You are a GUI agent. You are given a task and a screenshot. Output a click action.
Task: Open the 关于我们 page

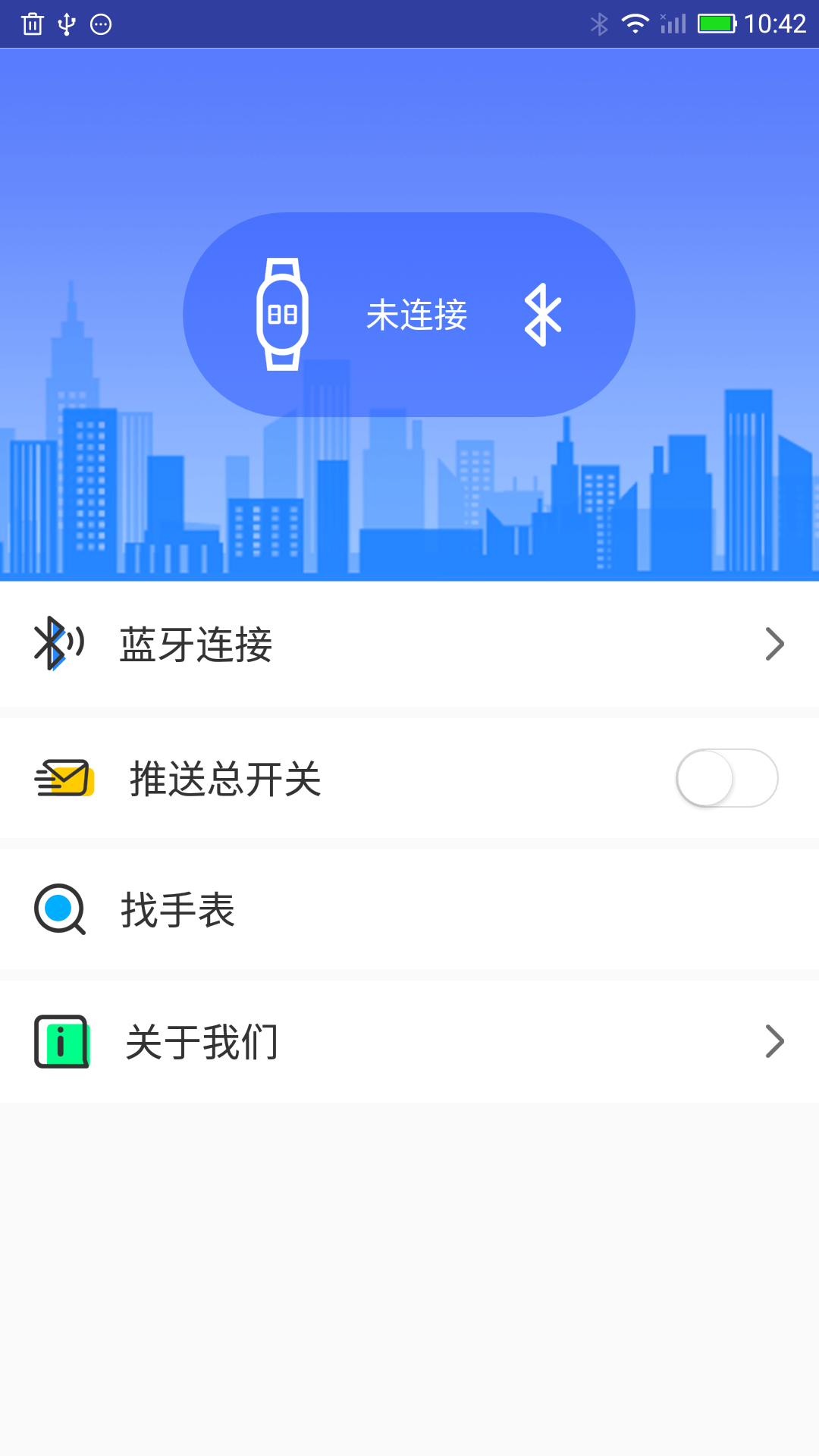click(303, 1041)
